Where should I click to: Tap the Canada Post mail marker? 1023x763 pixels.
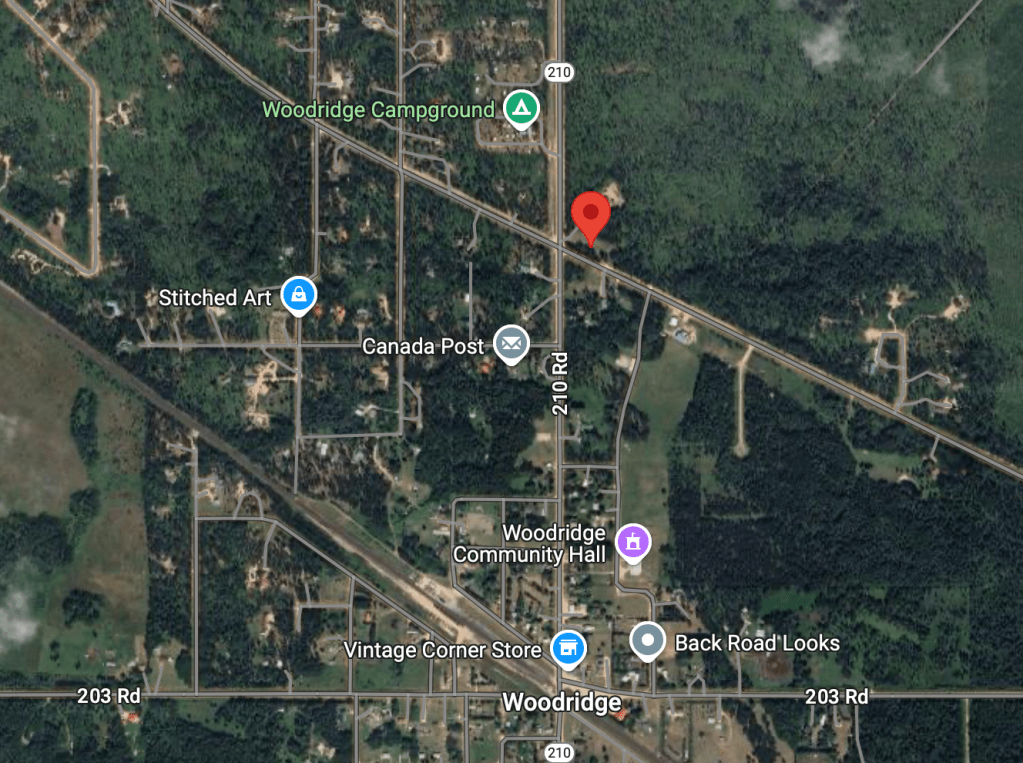coord(512,344)
